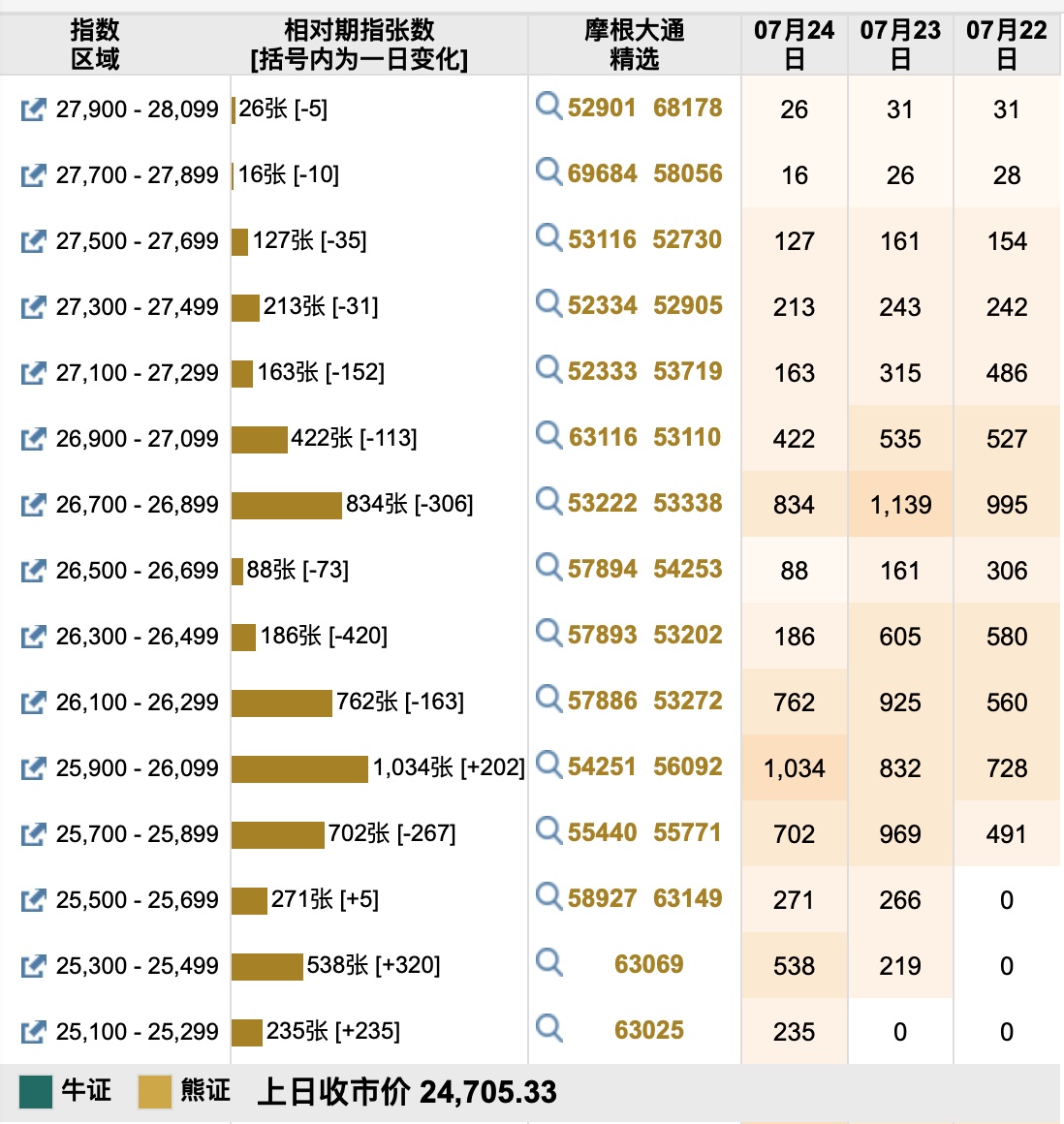Open warrant code 63025
Screen dimensions: 1064x1124
click(x=648, y=1030)
